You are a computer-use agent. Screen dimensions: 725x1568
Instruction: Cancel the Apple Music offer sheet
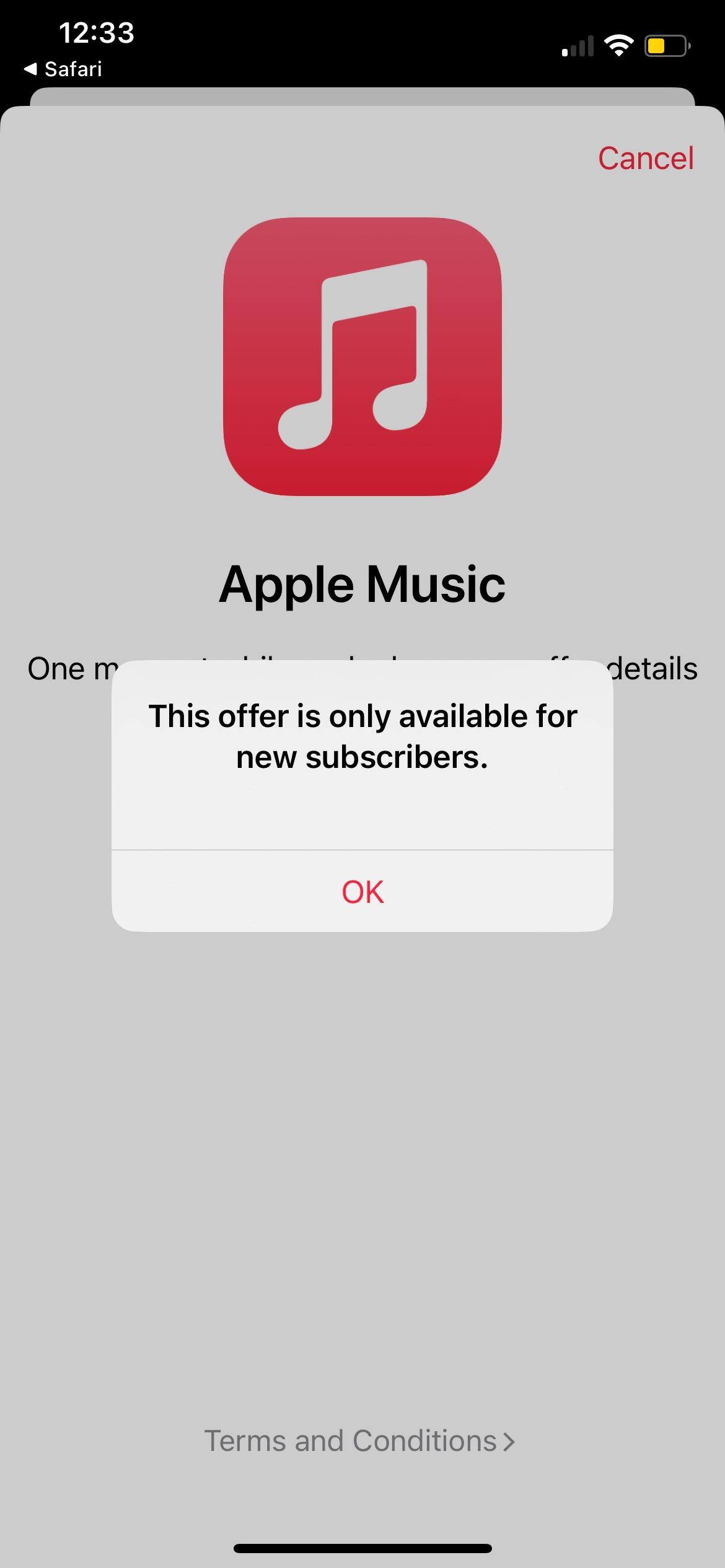click(x=645, y=159)
